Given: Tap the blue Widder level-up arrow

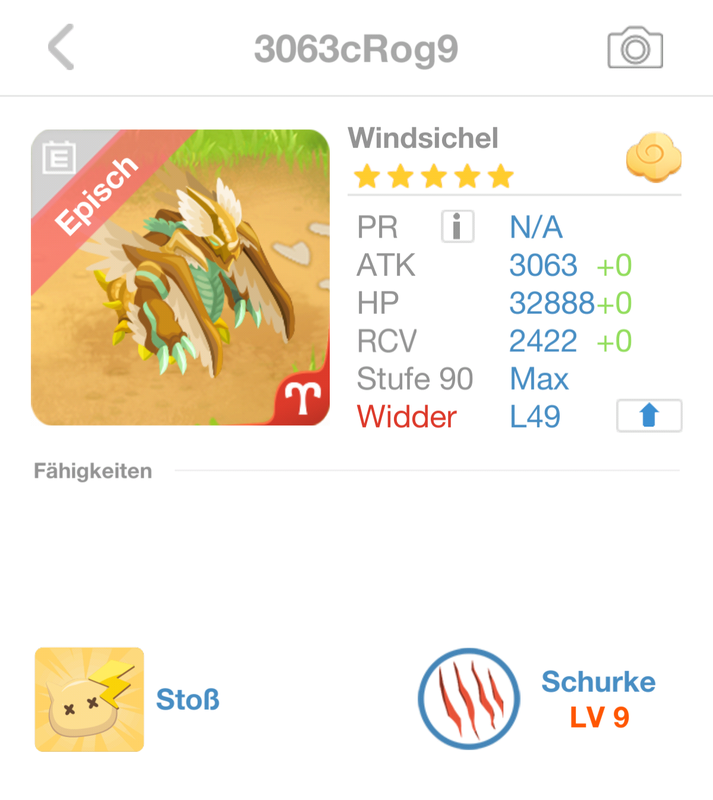Looking at the screenshot, I should tap(649, 416).
